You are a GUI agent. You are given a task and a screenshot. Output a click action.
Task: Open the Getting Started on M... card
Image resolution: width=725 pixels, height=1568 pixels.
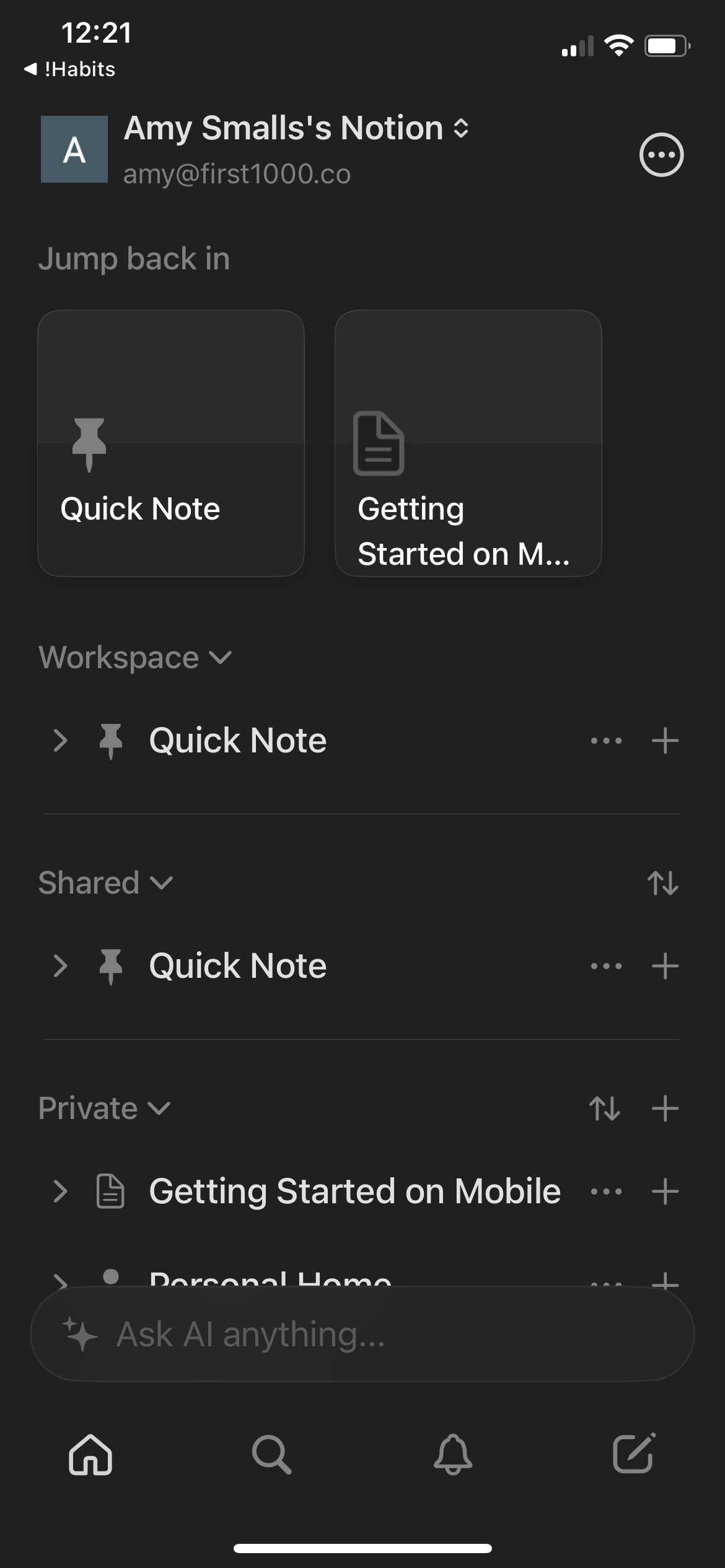tap(468, 444)
